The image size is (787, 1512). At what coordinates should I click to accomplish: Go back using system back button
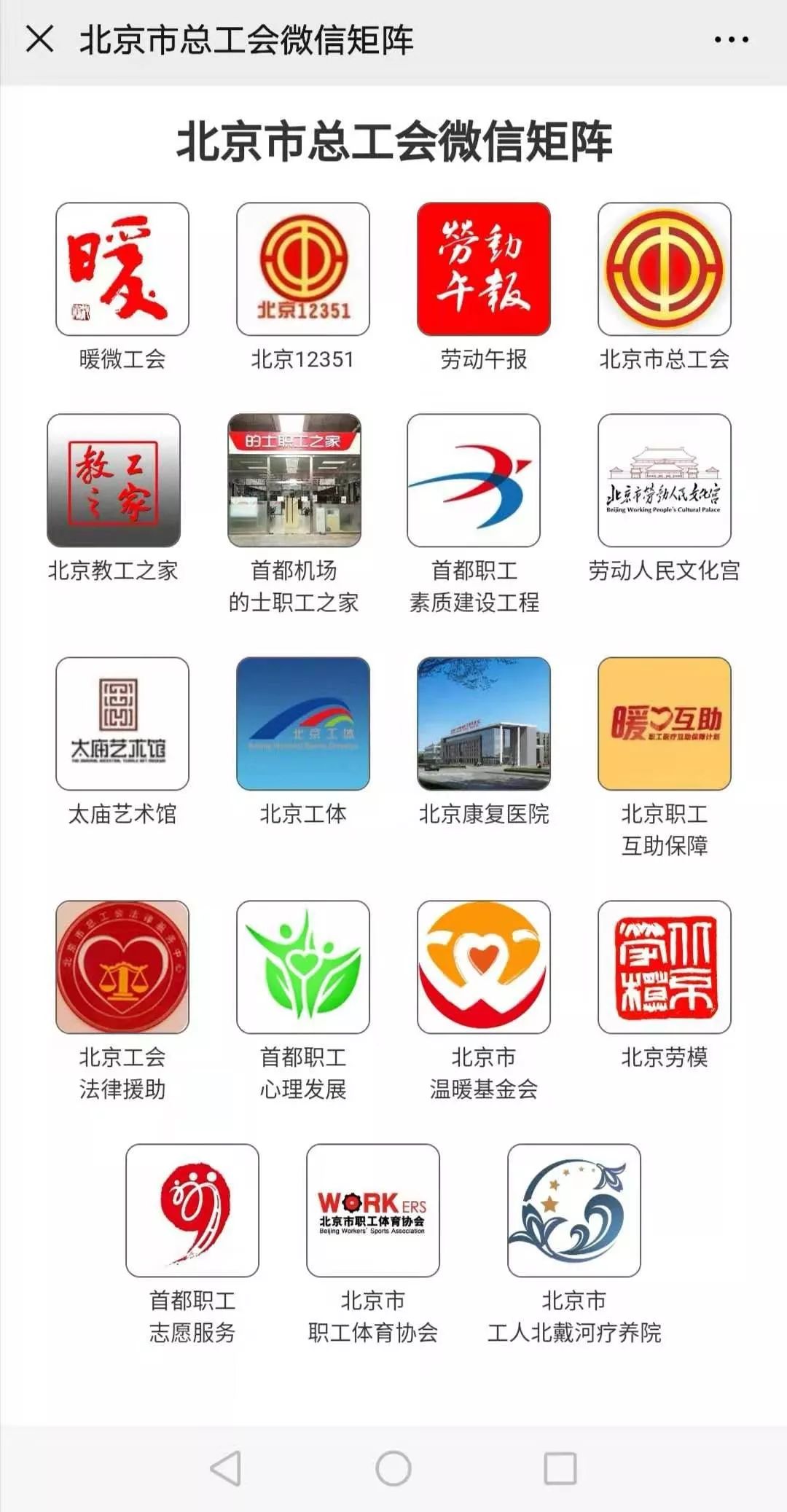226,1468
